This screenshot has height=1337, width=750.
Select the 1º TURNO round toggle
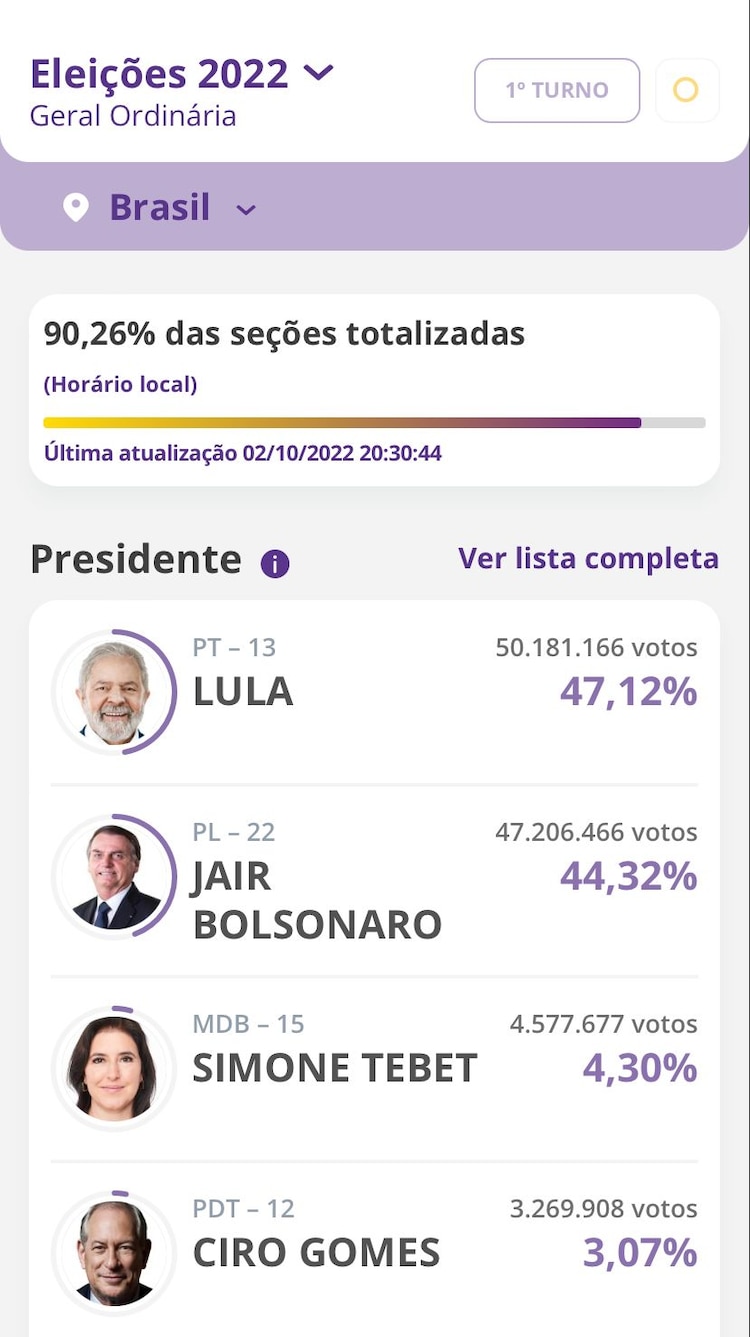[x=557, y=90]
